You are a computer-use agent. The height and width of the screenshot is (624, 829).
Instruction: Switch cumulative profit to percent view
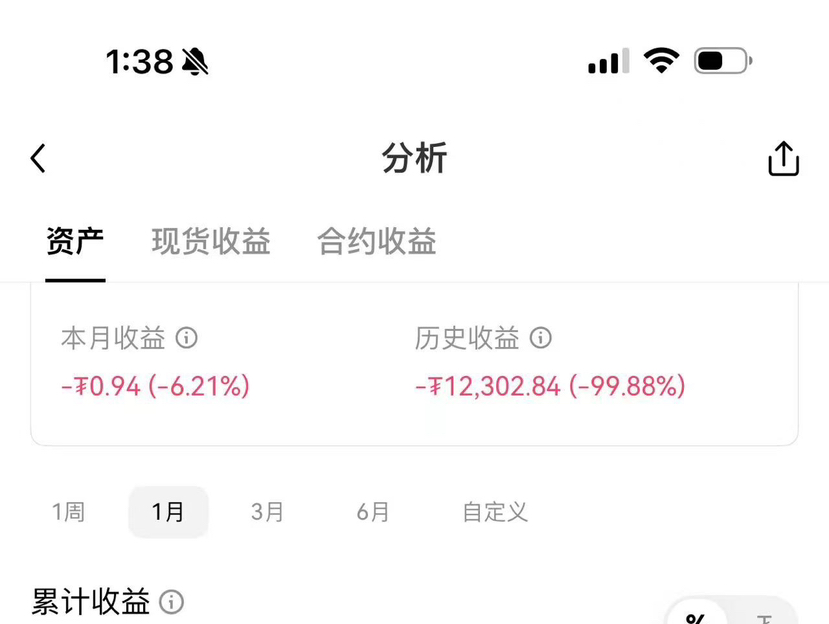696,616
